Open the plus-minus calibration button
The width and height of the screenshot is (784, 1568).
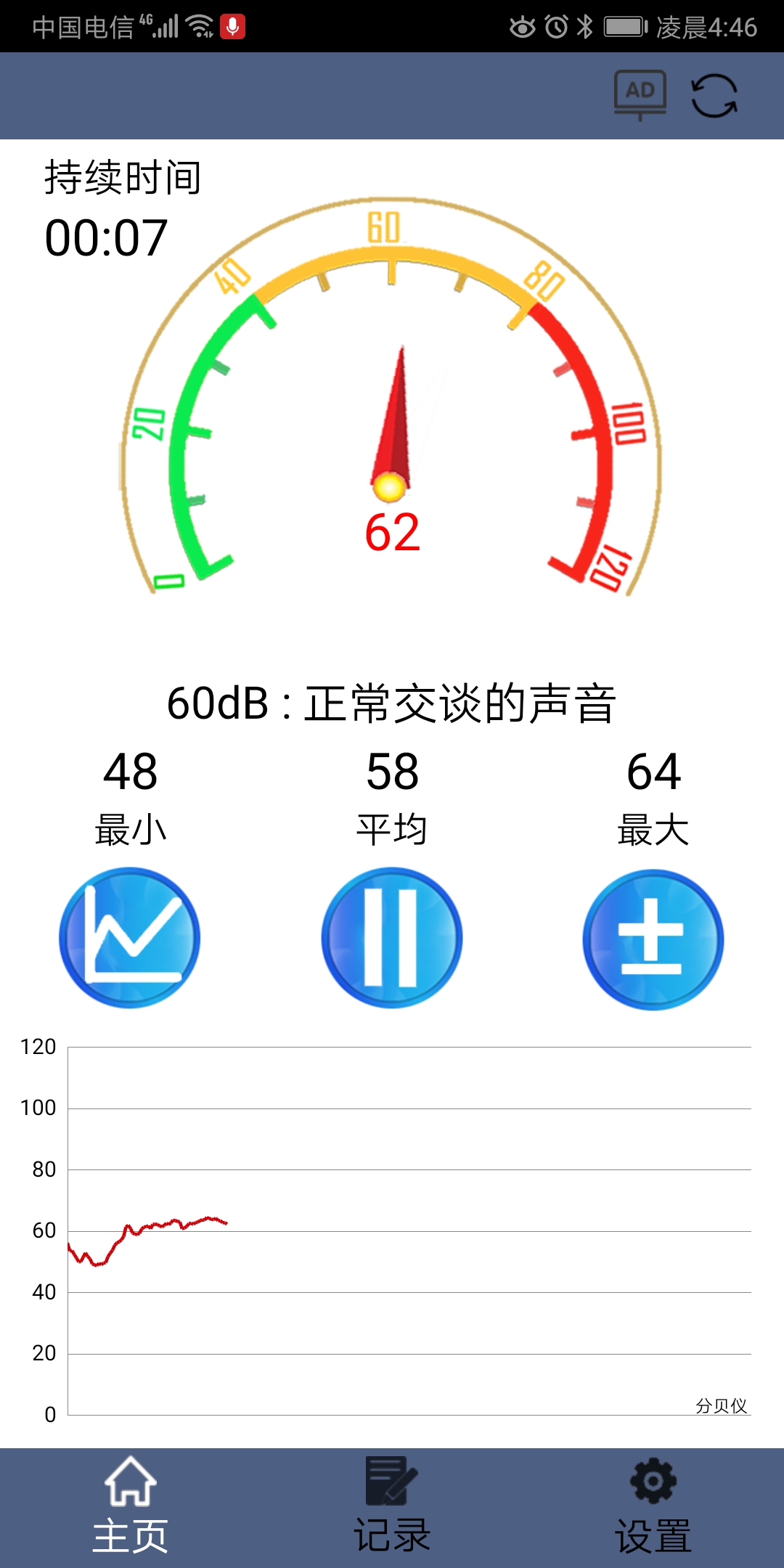point(653,939)
